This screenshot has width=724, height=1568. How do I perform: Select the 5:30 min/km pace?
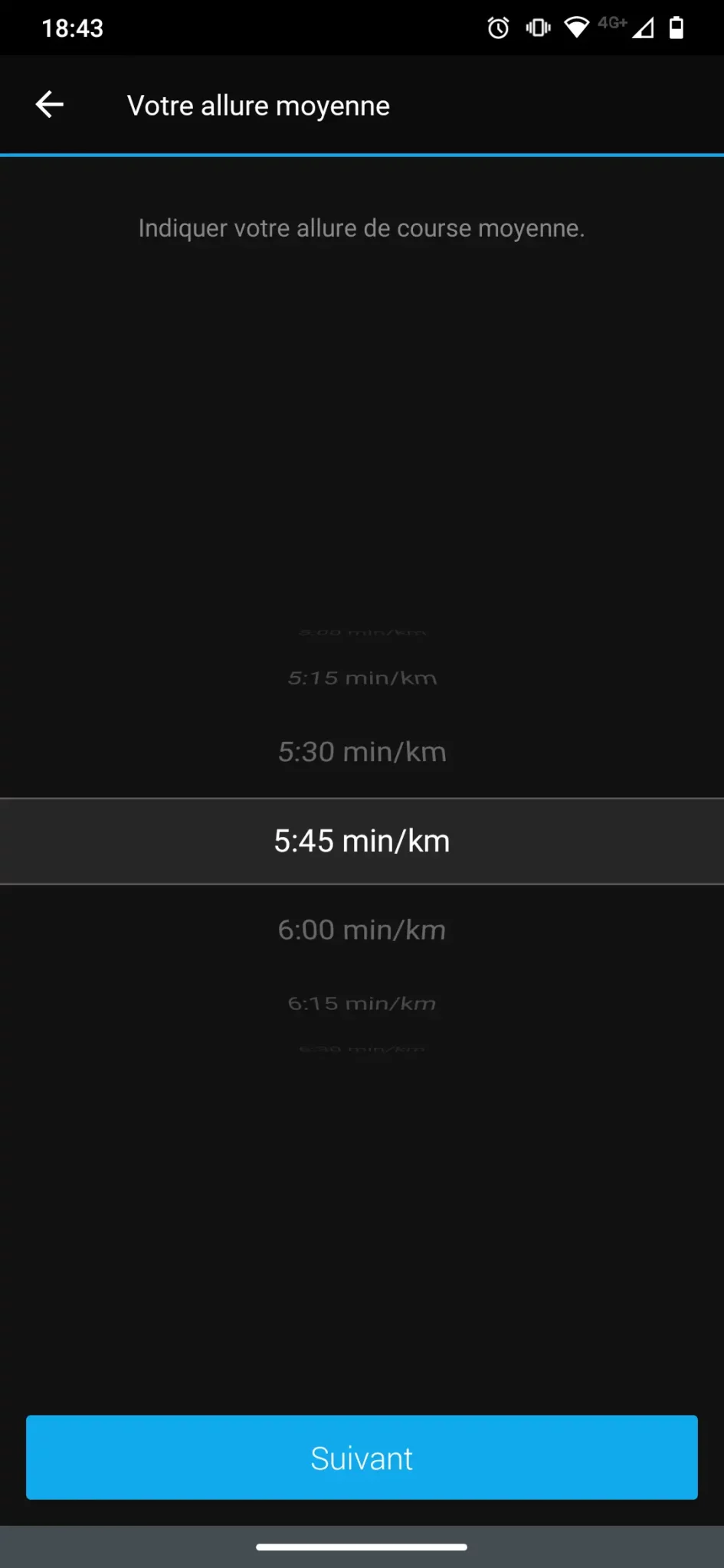pyautogui.click(x=362, y=752)
